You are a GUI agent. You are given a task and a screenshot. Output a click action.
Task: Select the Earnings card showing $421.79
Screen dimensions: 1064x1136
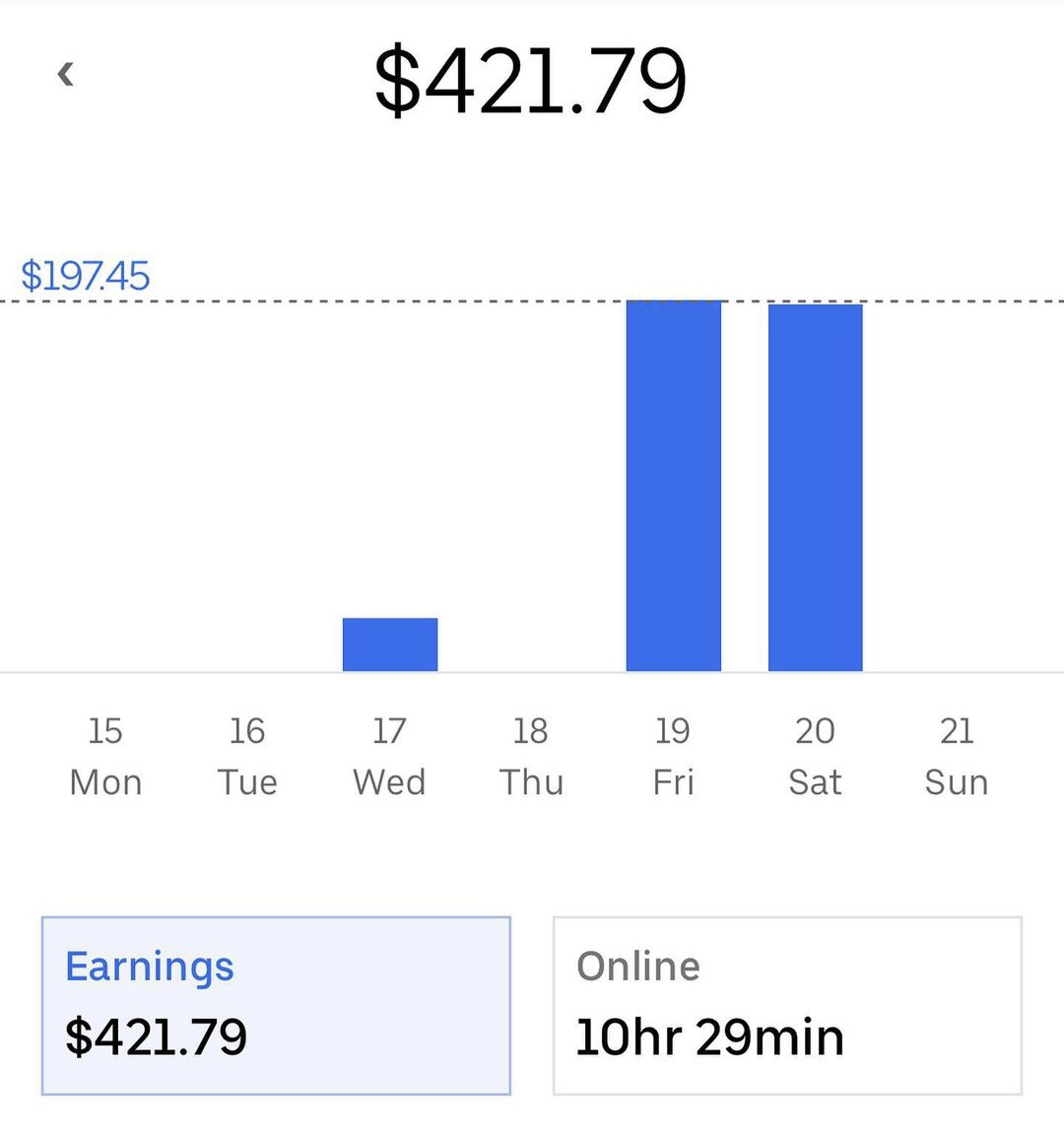coord(276,1004)
